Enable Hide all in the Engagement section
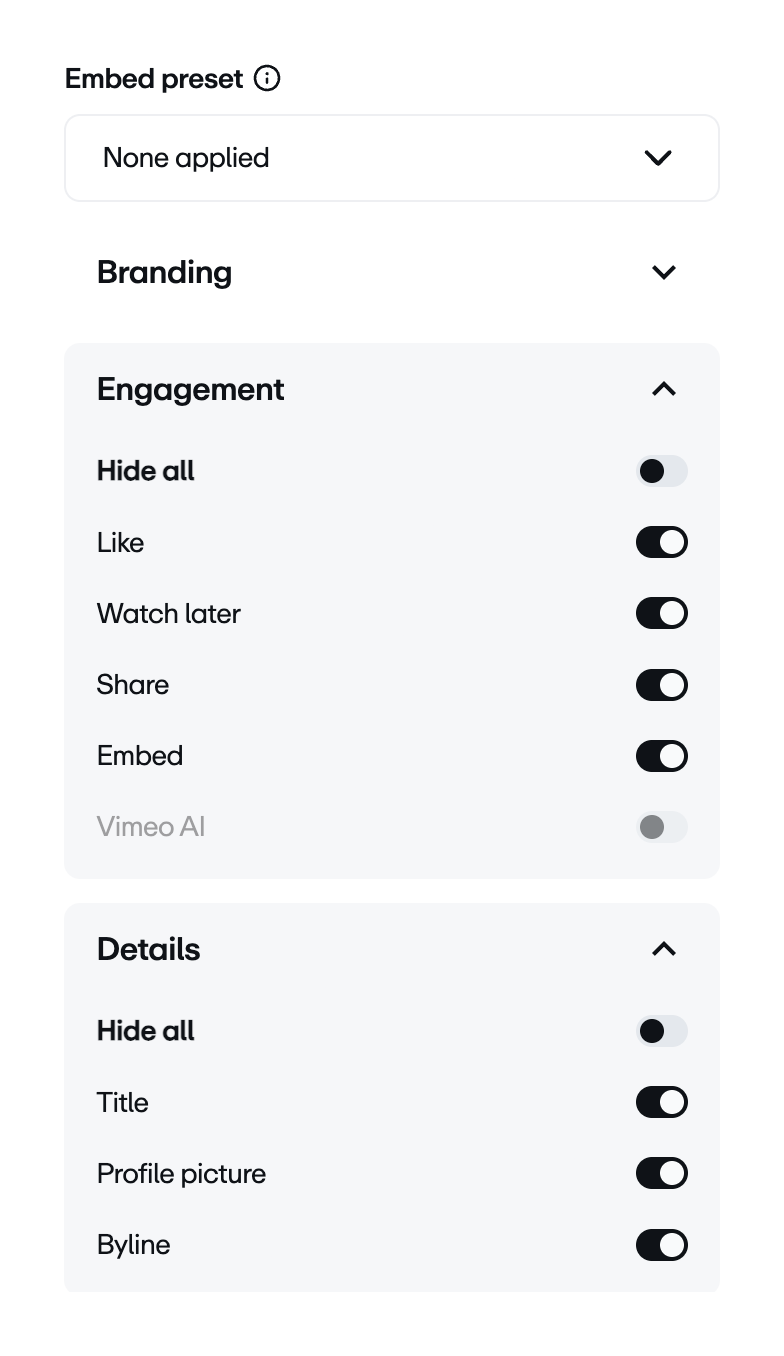Viewport: 784px width, 1356px height. point(662,470)
